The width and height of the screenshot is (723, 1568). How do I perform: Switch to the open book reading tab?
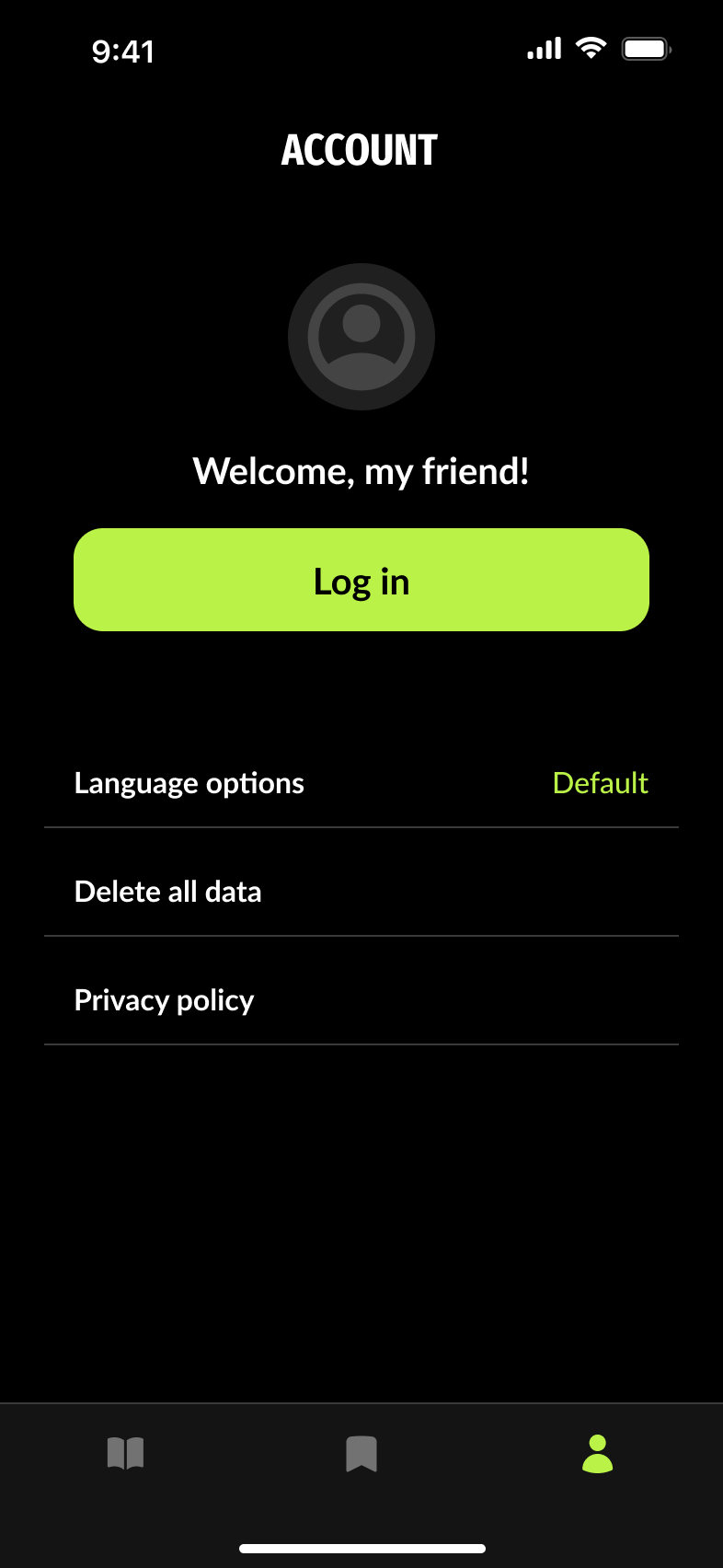(125, 1454)
